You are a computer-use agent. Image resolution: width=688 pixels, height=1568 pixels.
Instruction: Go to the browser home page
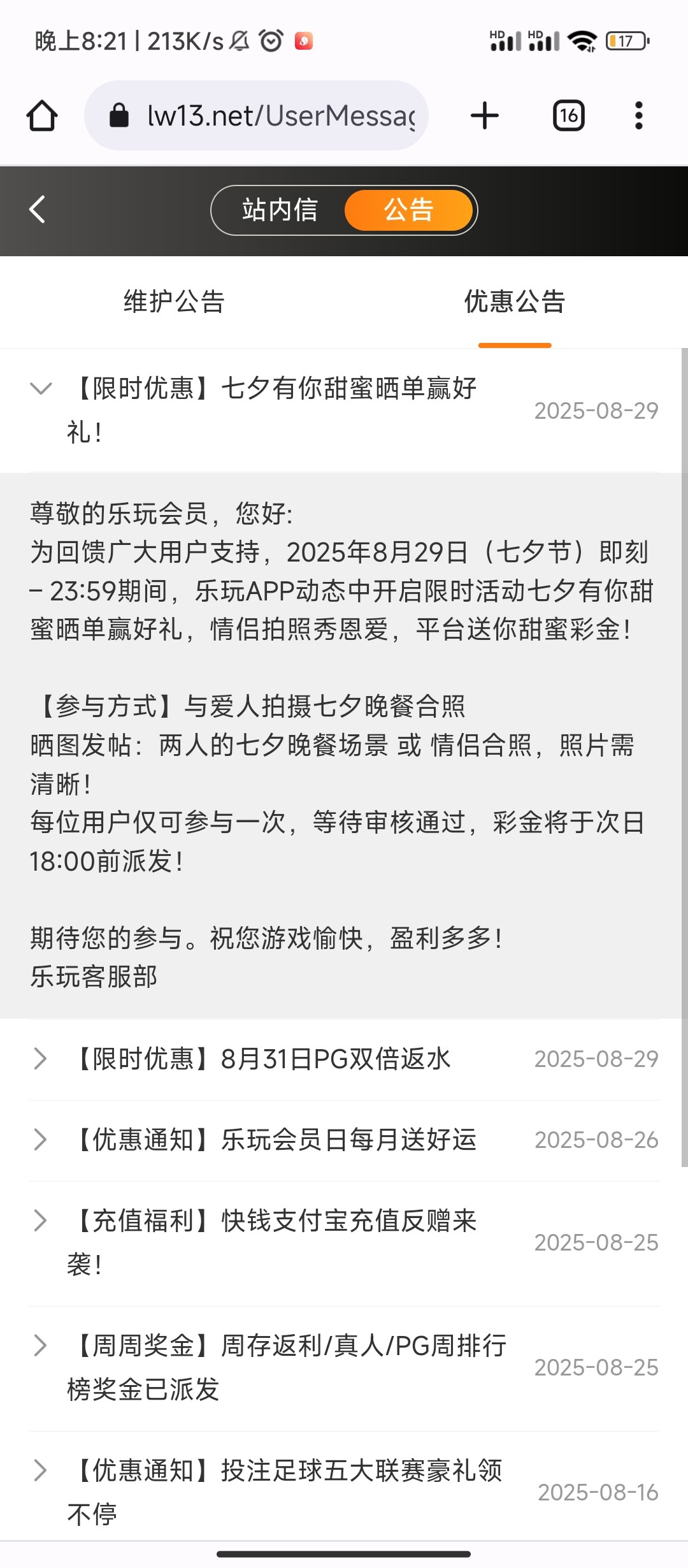(x=42, y=116)
